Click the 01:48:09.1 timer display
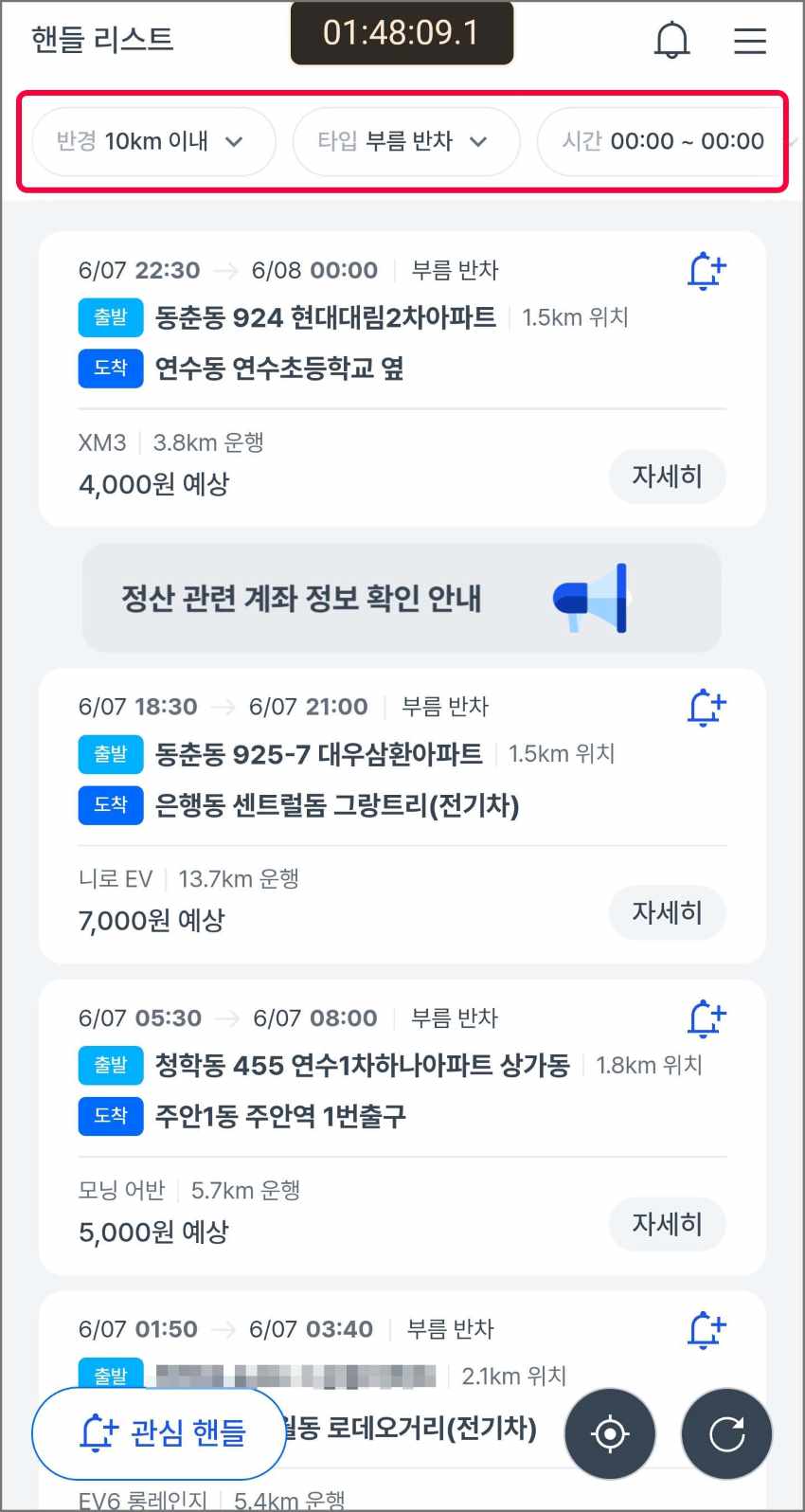Image resolution: width=805 pixels, height=1512 pixels. point(402,32)
